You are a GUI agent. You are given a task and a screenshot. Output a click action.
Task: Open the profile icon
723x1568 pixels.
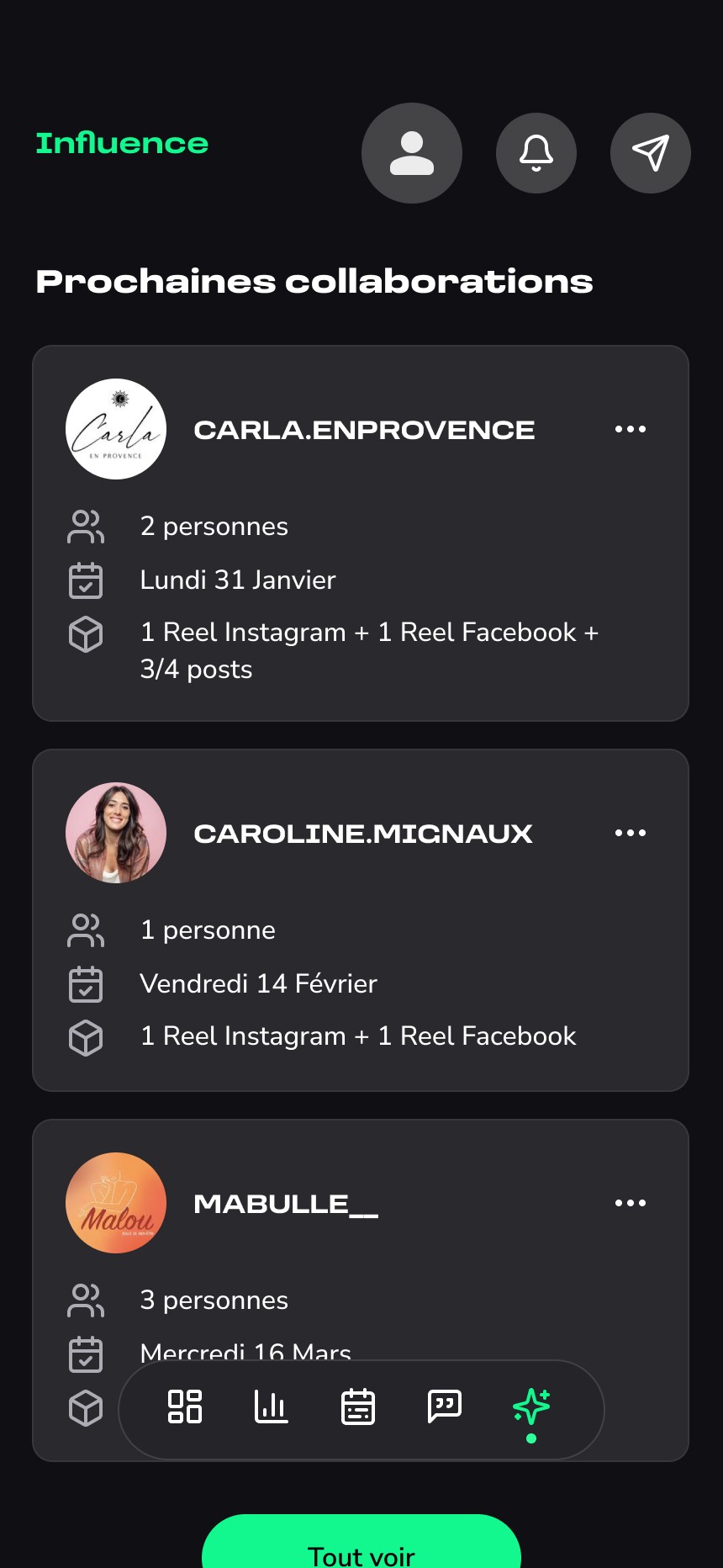[412, 153]
